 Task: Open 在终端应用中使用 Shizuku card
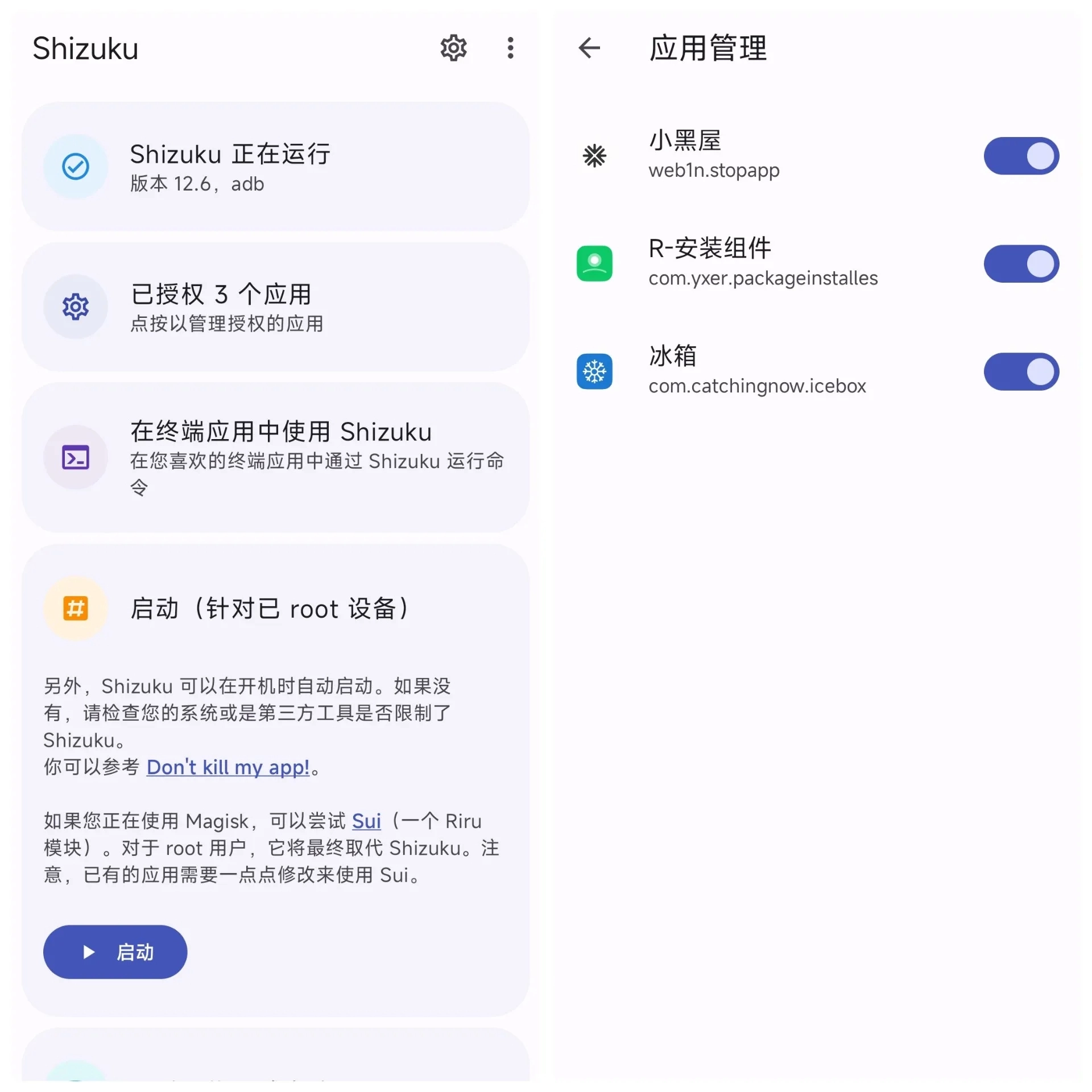point(275,457)
